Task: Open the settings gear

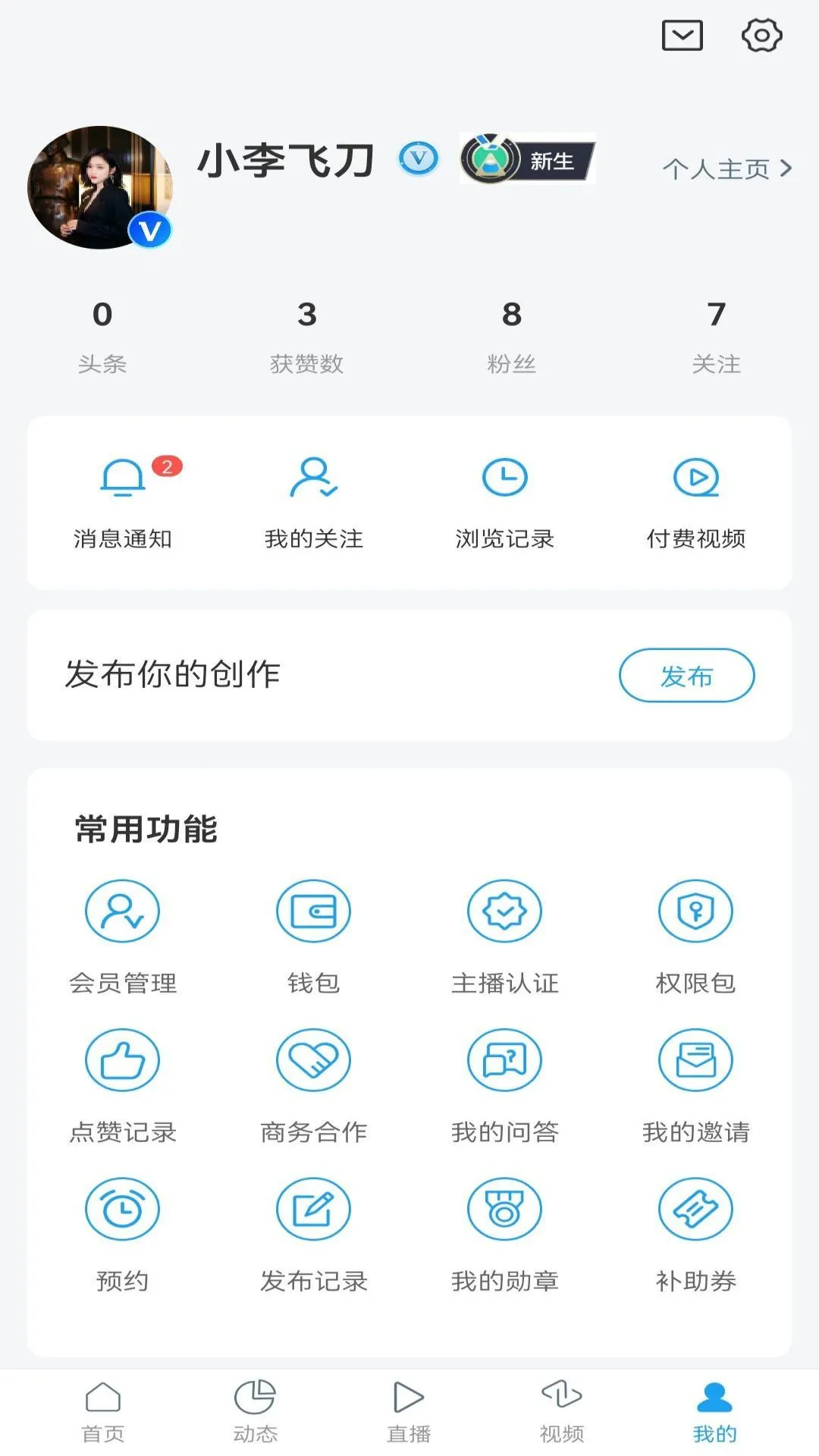Action: coord(761,34)
